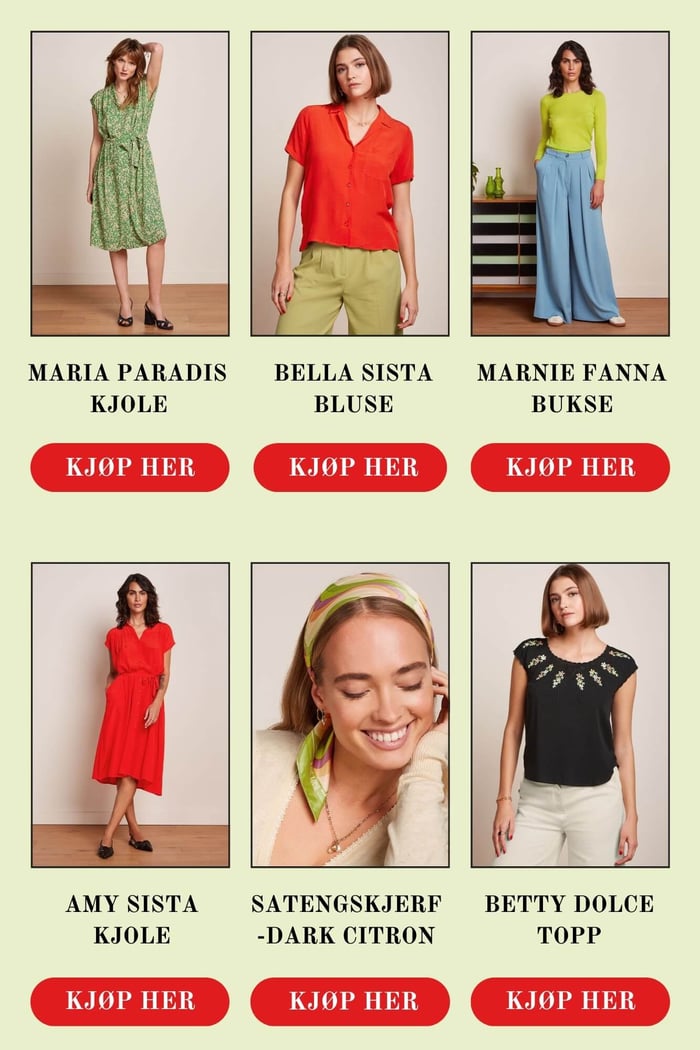The width and height of the screenshot is (700, 1050).
Task: Open the Marnie Fanna Bukse product image
Action: [x=570, y=183]
